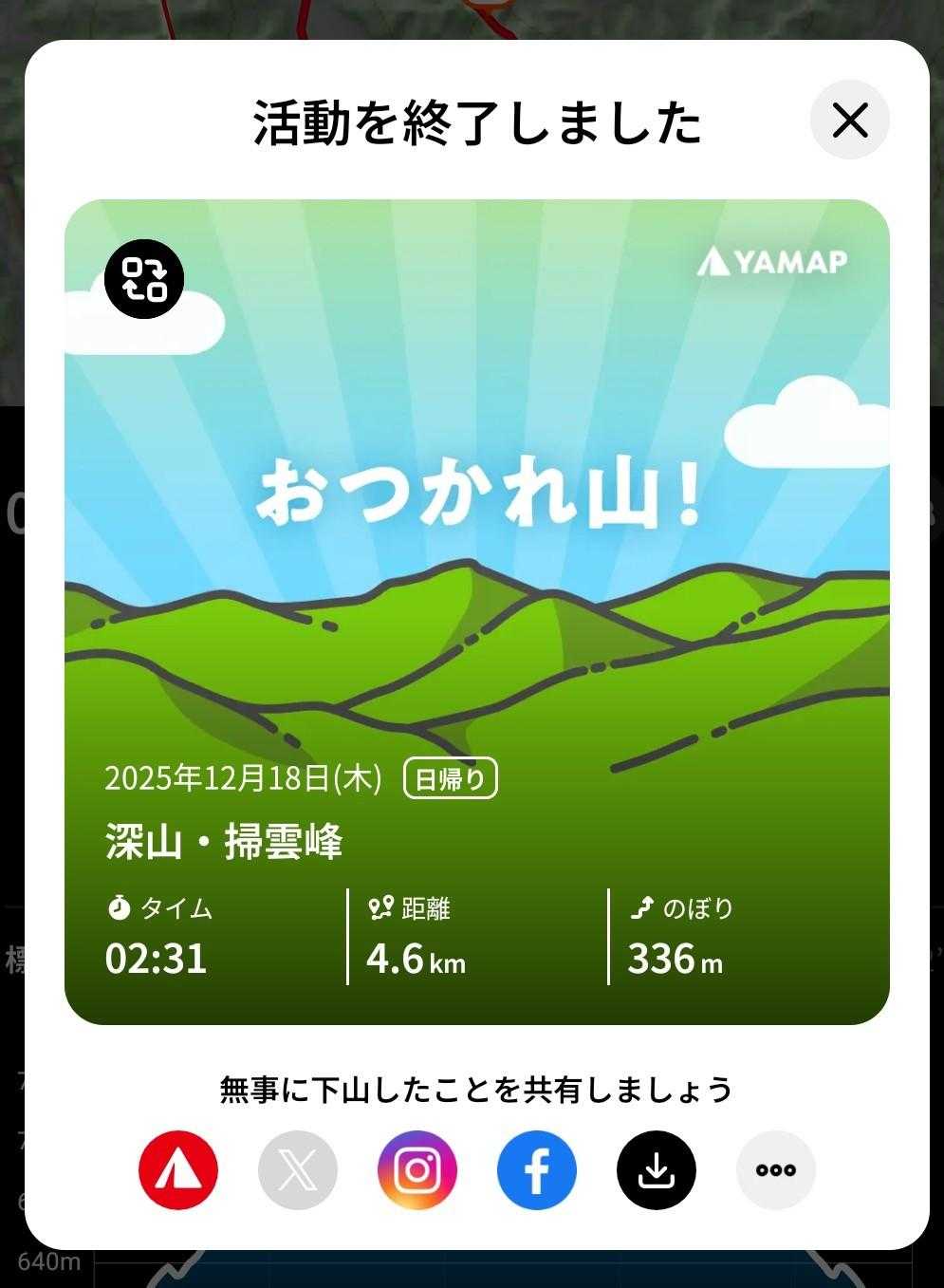Close the activity finished dialog
This screenshot has height=1288, width=944.
[849, 120]
